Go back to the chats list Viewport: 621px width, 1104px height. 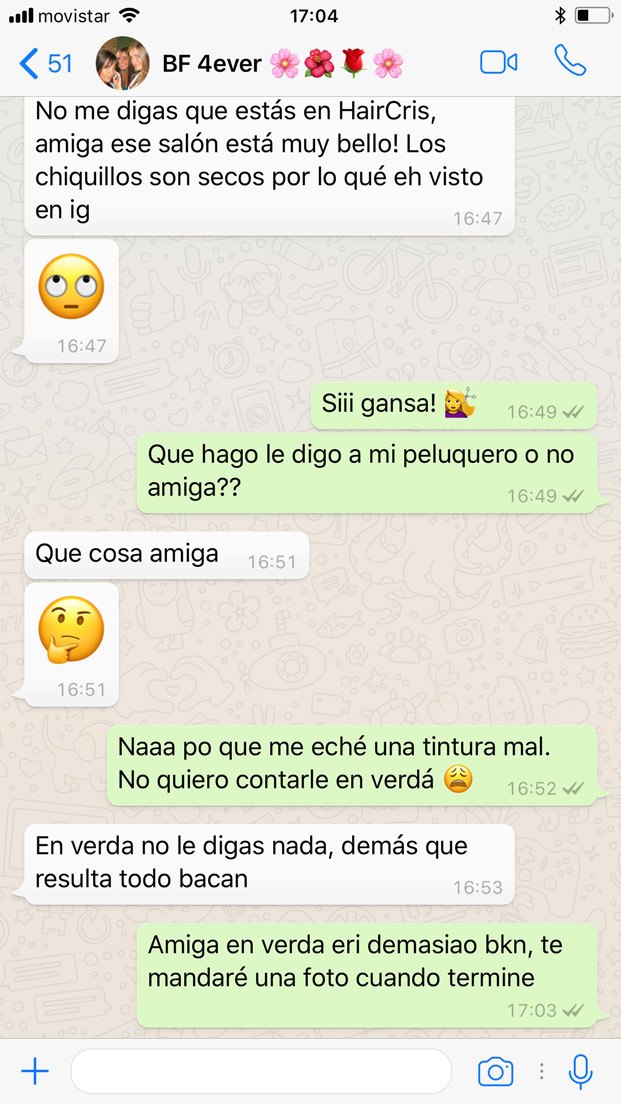pyautogui.click(x=45, y=64)
